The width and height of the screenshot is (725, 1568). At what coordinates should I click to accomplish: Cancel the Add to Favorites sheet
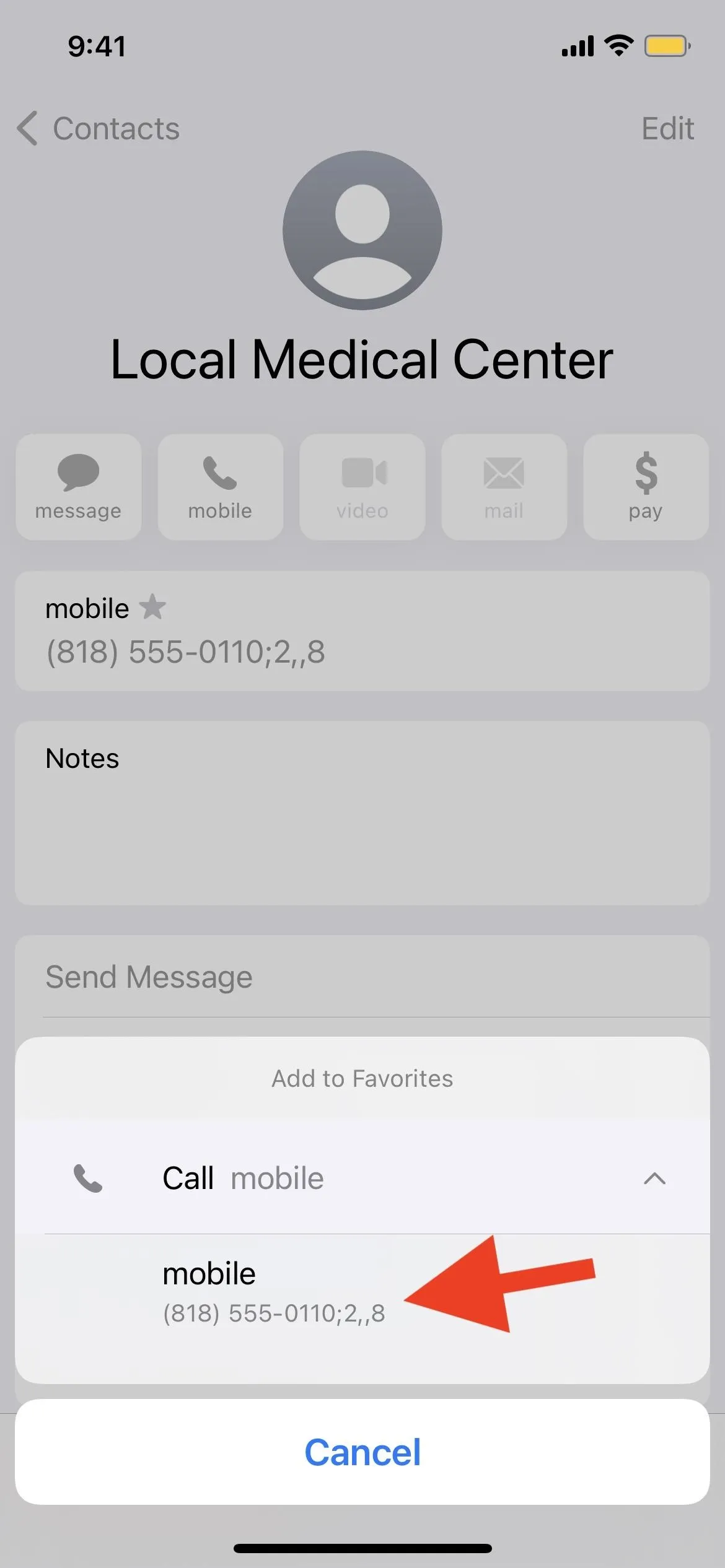[362, 1452]
